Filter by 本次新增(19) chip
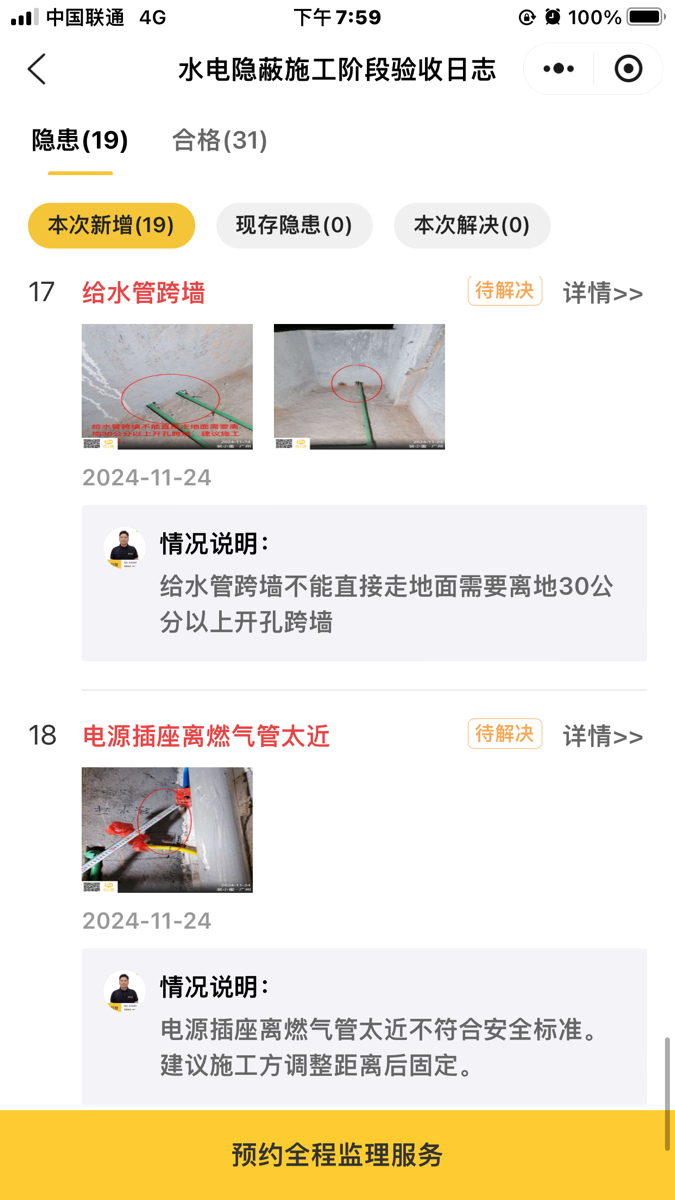The image size is (675, 1200). 111,225
